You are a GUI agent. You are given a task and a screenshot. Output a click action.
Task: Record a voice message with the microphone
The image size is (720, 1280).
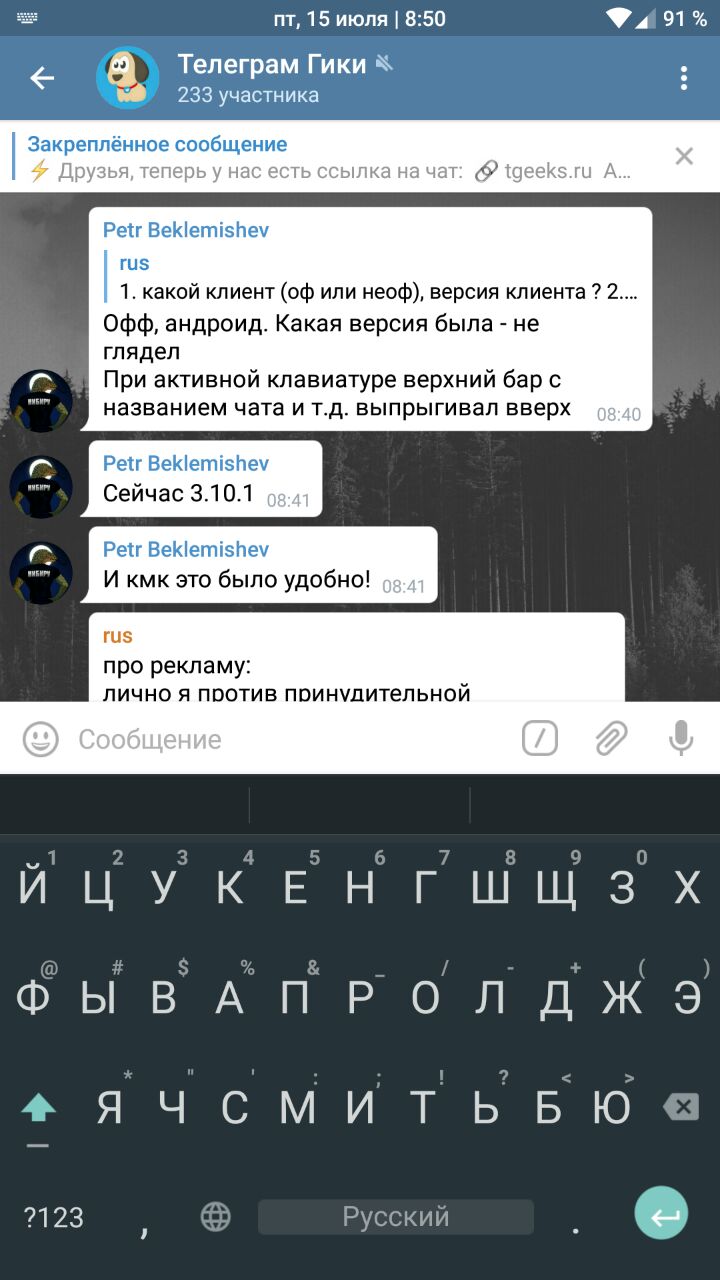tap(681, 739)
